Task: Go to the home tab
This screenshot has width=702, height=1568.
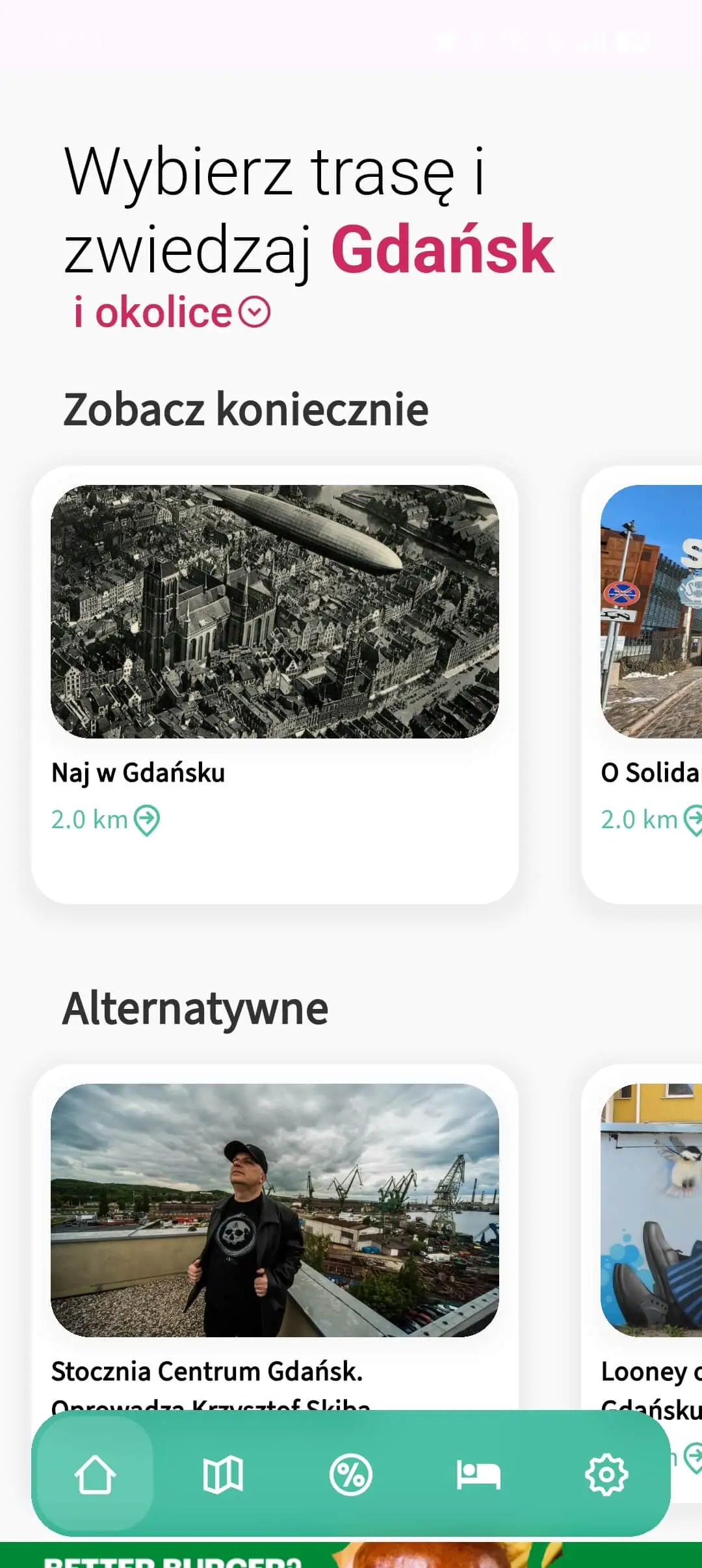Action: point(95,1474)
